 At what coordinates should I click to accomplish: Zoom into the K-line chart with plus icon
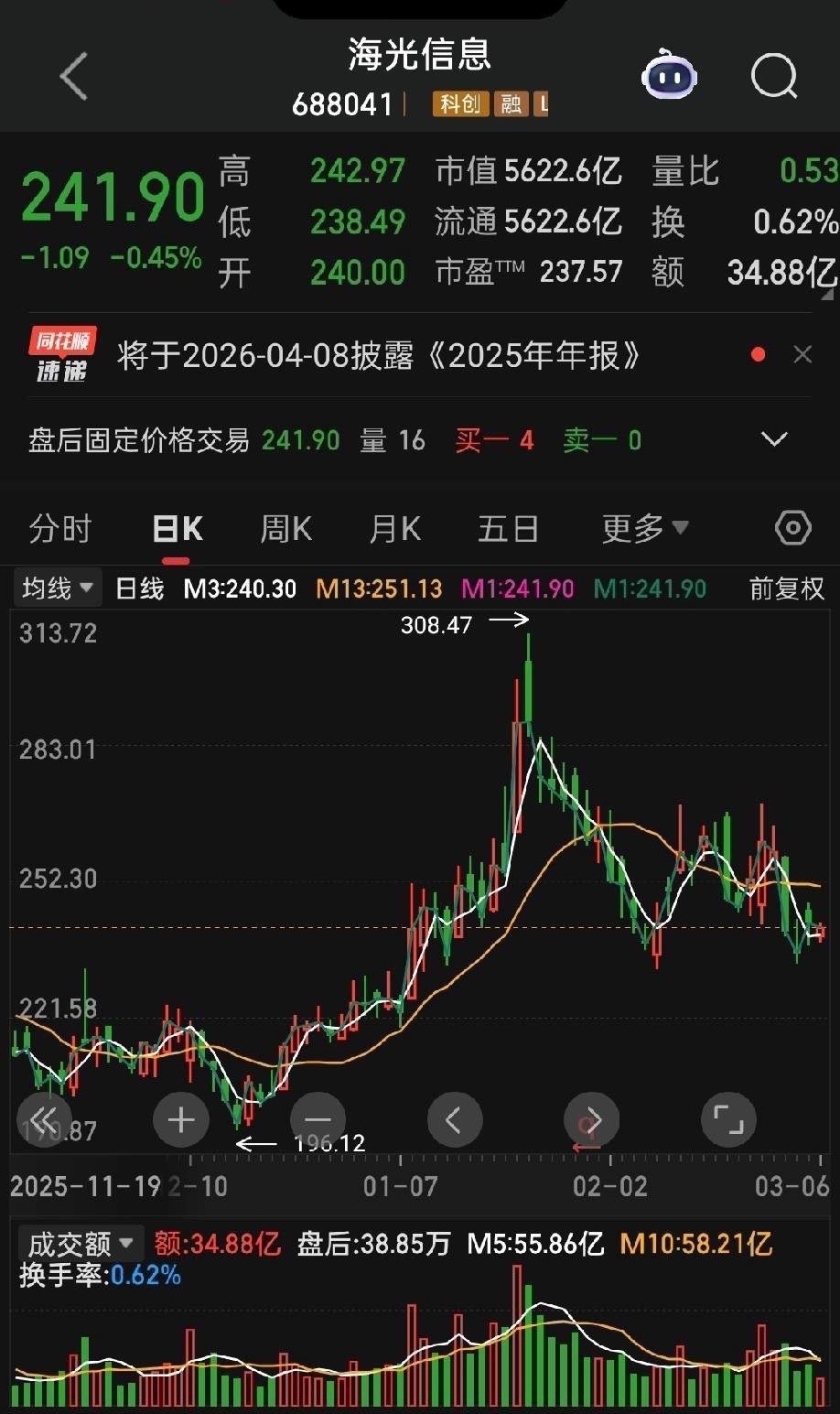coord(180,1119)
